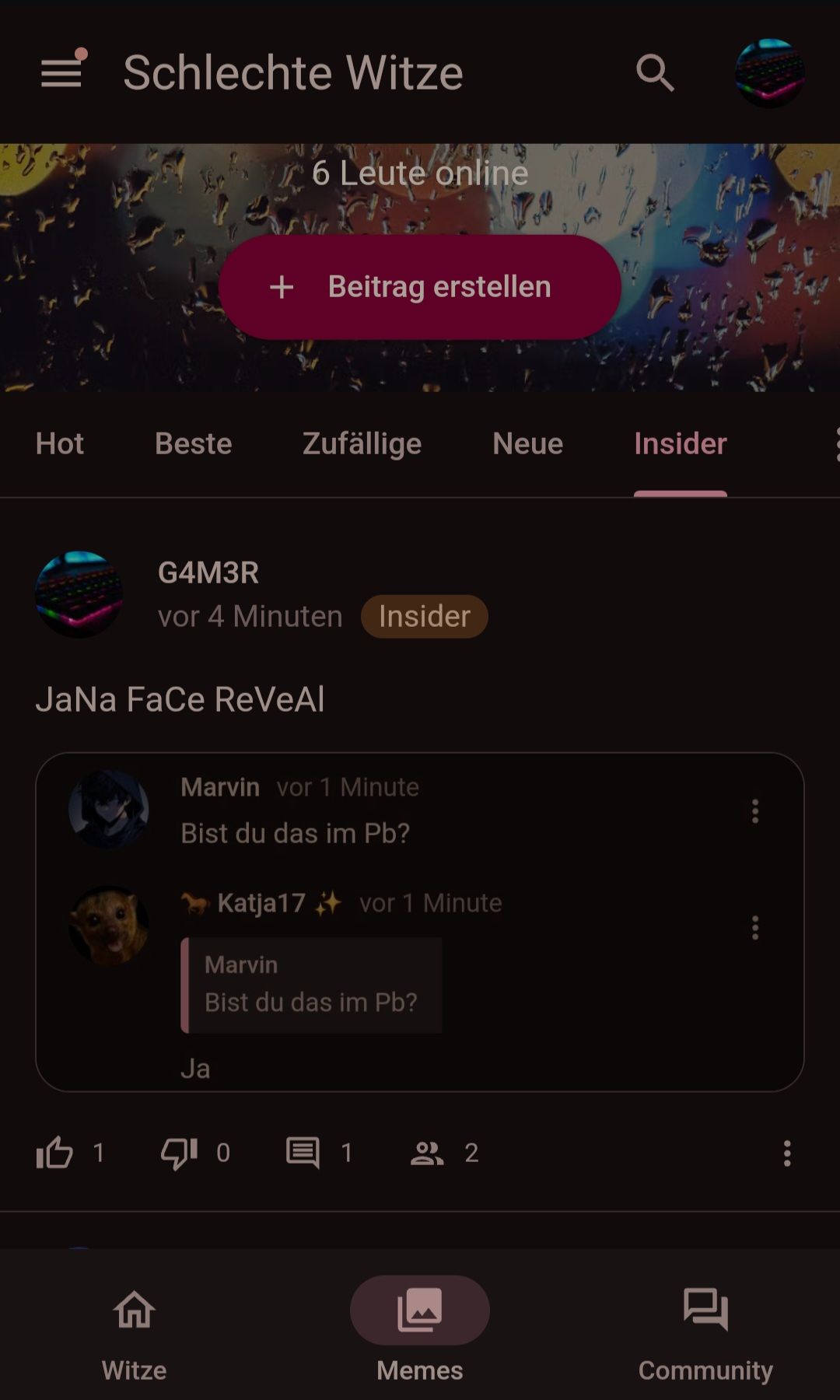Open overflow menu under G4M3R's post

click(x=787, y=1153)
